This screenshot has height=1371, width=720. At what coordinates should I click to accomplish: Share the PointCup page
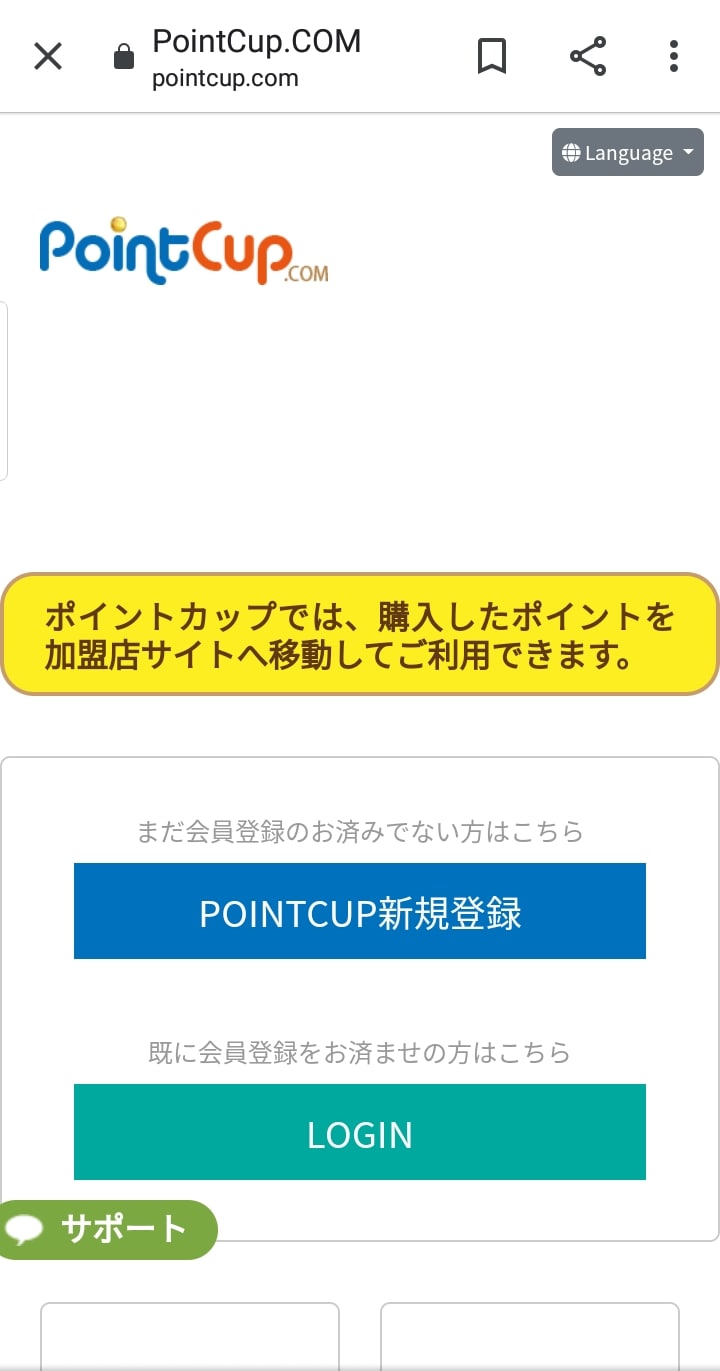pyautogui.click(x=588, y=57)
